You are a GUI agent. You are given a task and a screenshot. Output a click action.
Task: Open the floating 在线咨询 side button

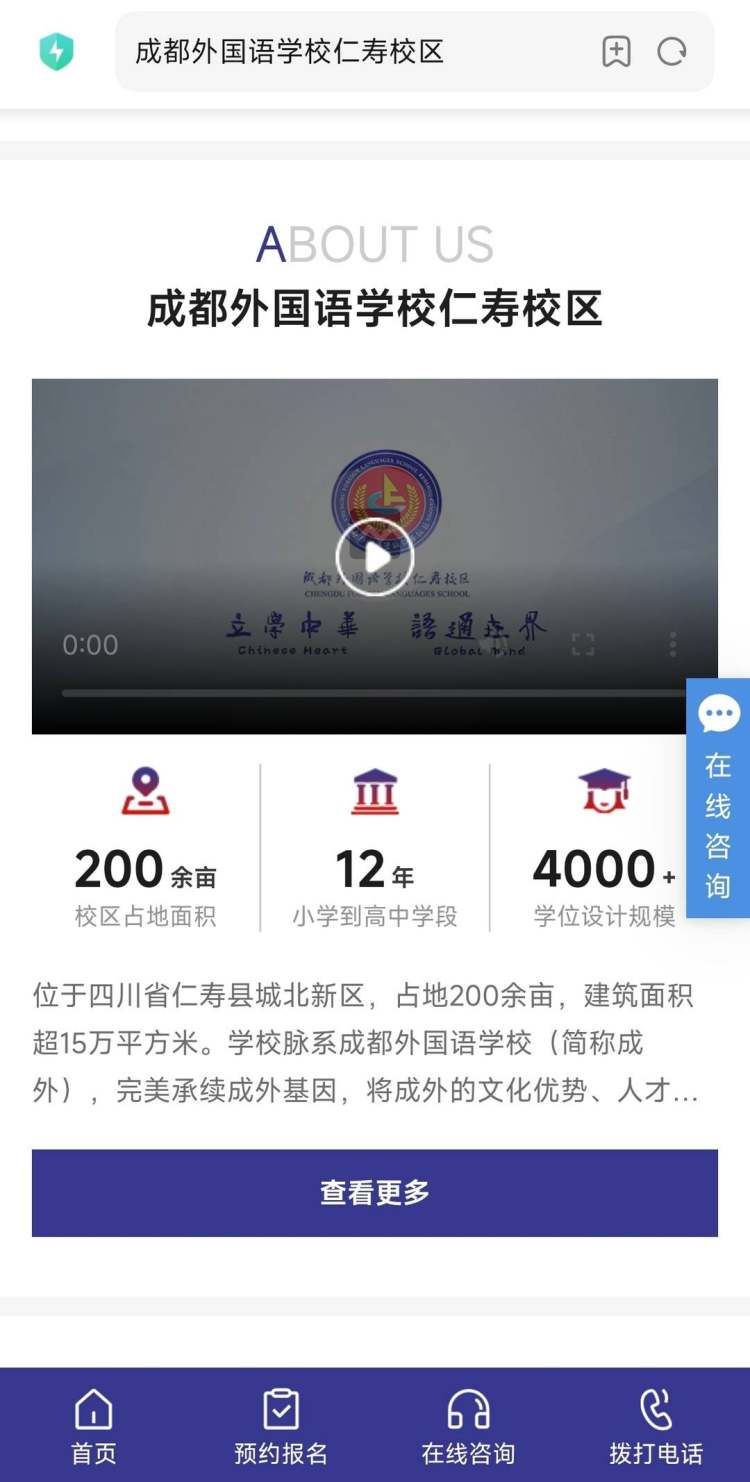click(x=718, y=798)
